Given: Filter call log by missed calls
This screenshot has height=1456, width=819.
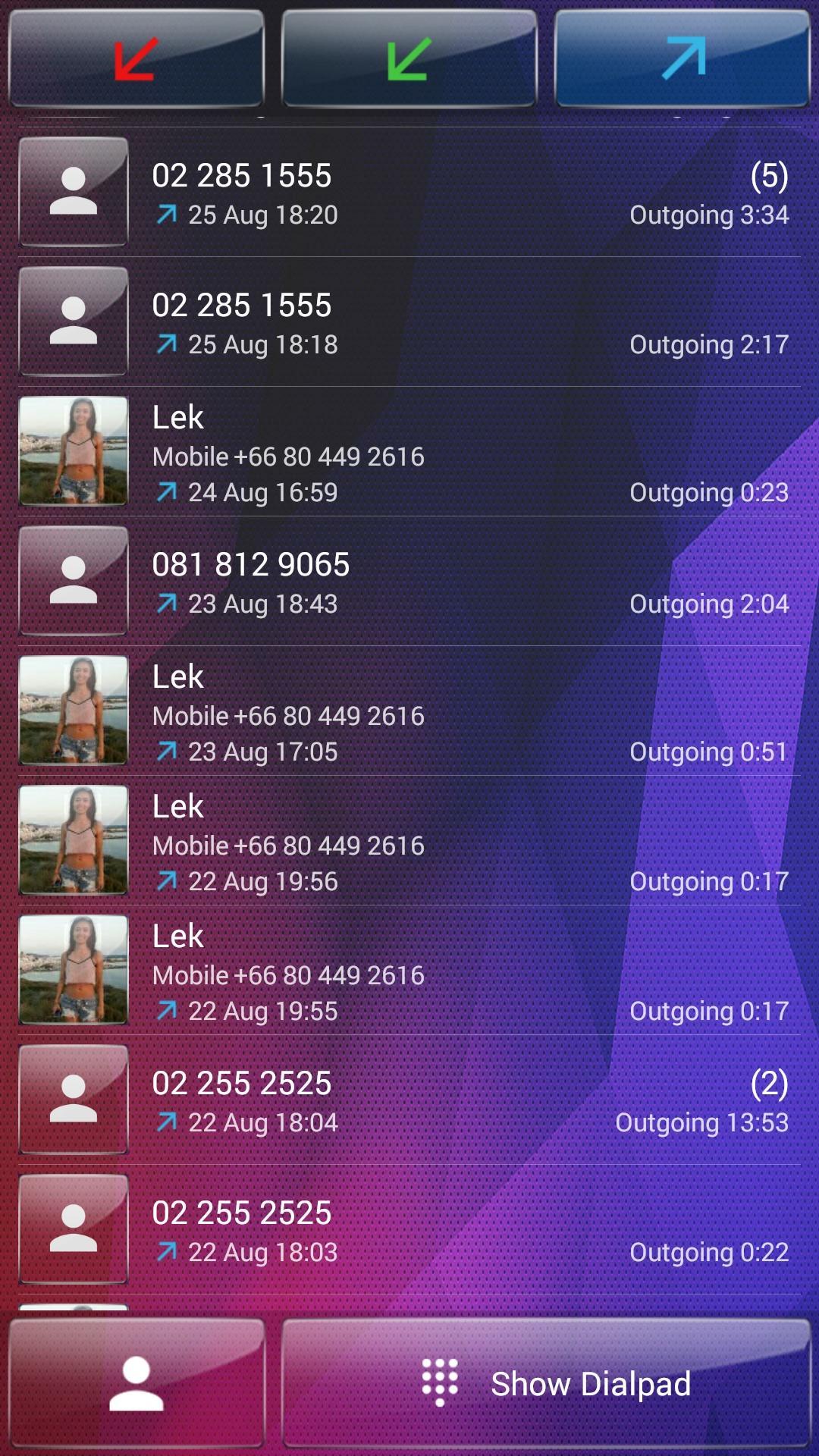Looking at the screenshot, I should pyautogui.click(x=135, y=58).
